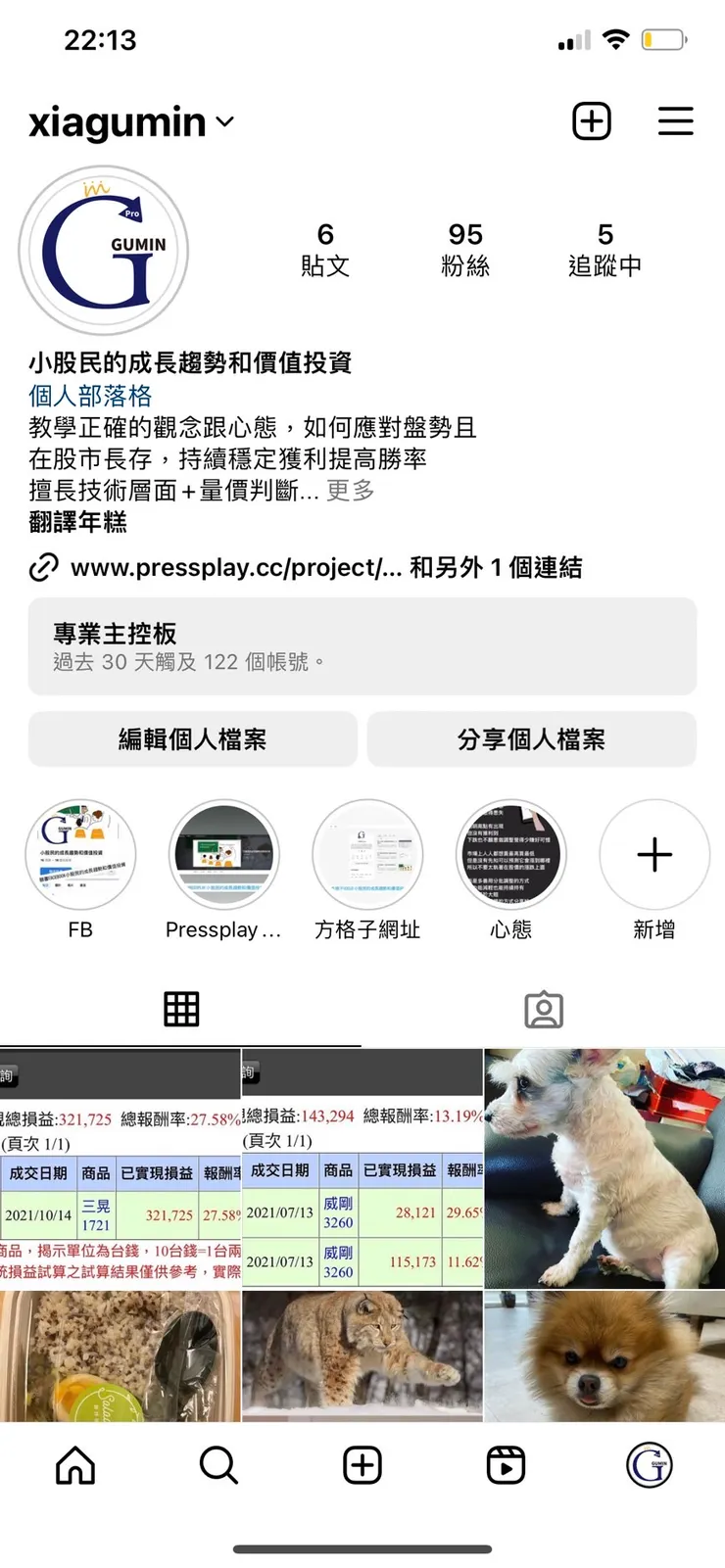Open the FB story highlight
Image resolution: width=725 pixels, height=1568 pixels.
82,854
